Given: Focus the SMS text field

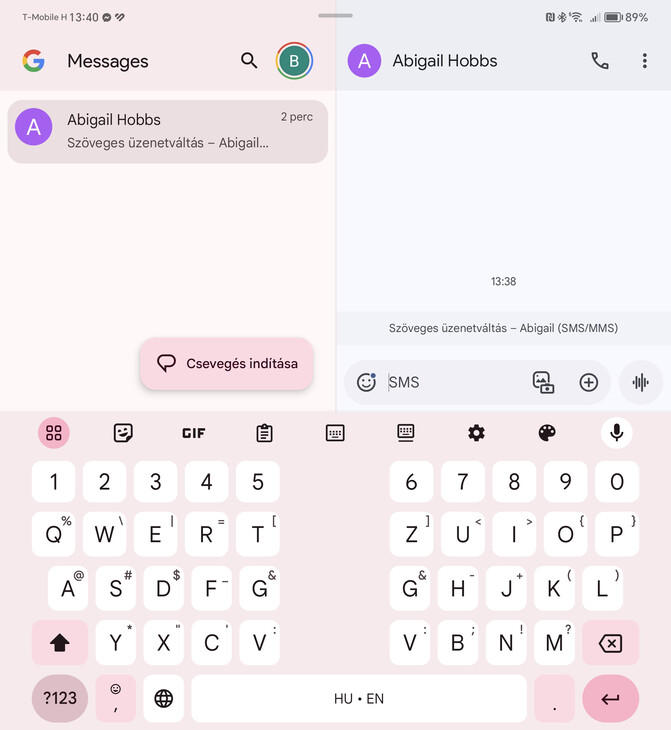Looking at the screenshot, I should coord(455,382).
